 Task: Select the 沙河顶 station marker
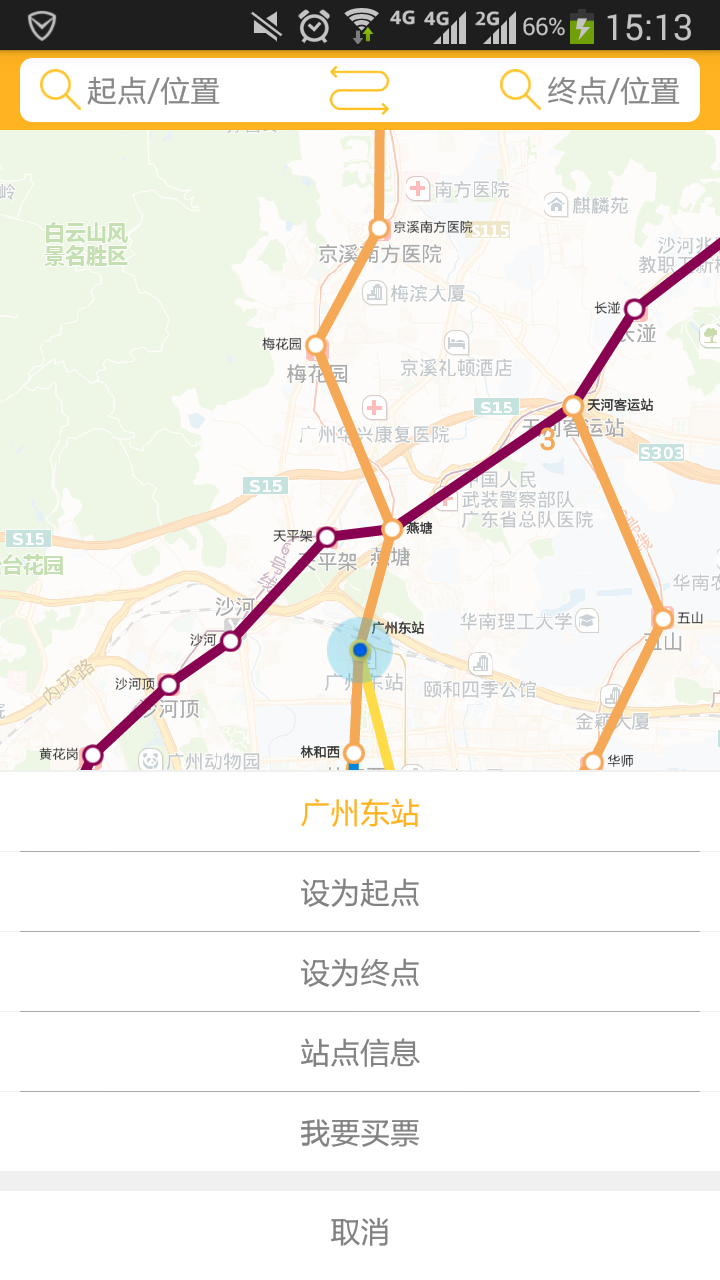coord(169,685)
